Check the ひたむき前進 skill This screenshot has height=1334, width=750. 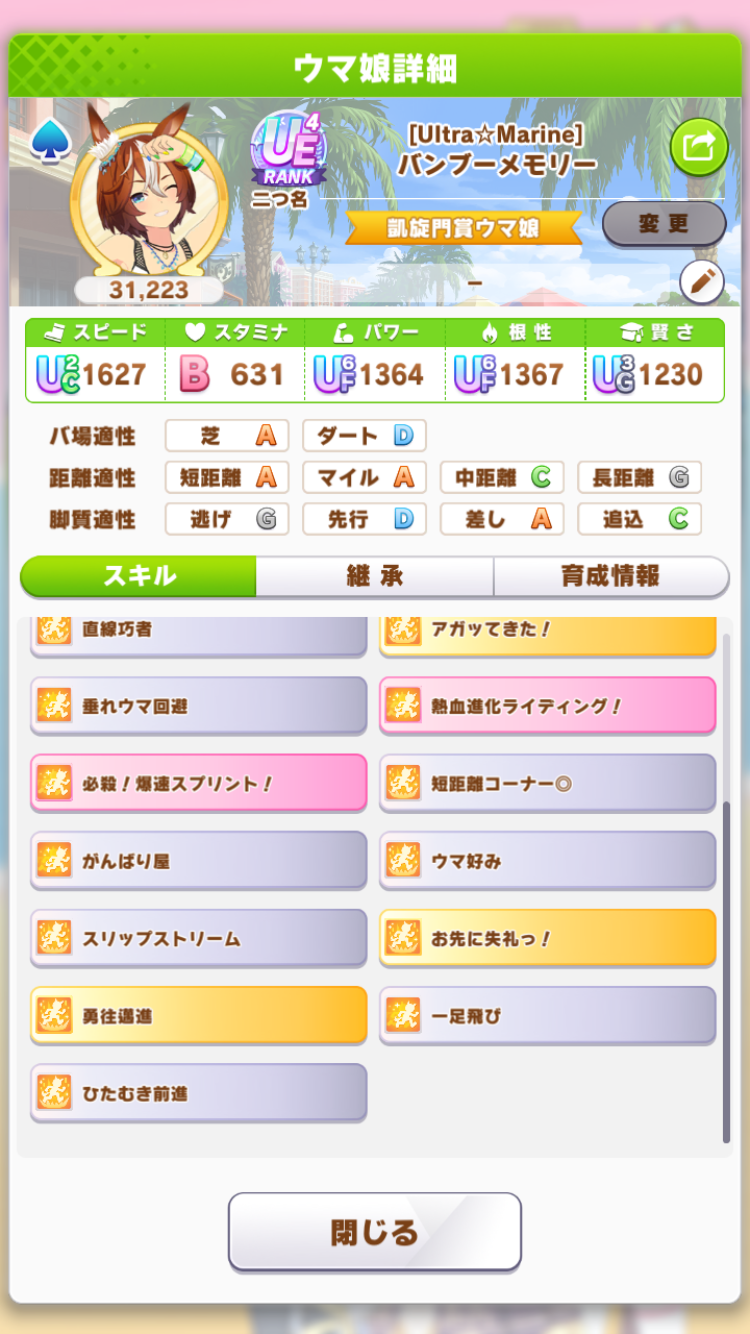198,1092
